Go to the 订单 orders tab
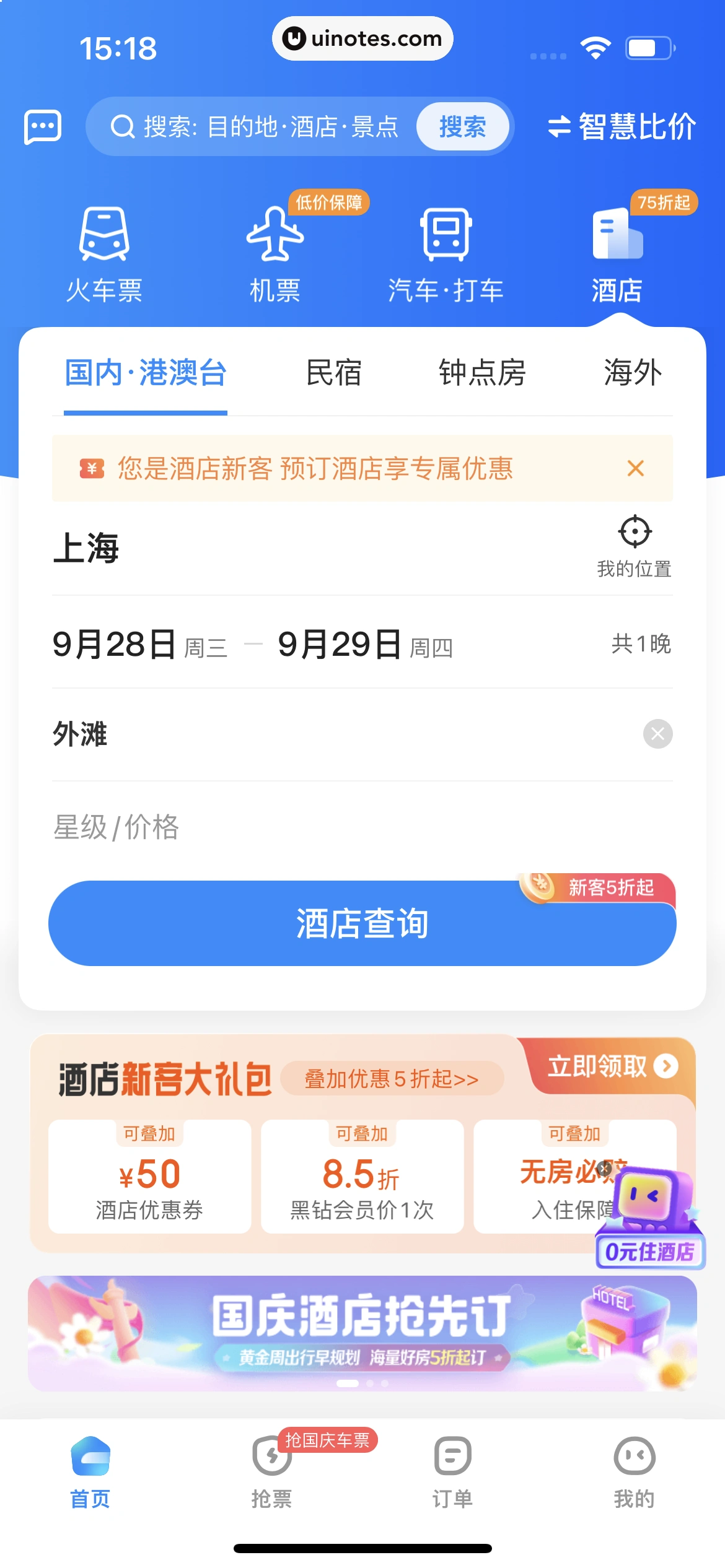Viewport: 725px width, 1568px height. point(452,1471)
